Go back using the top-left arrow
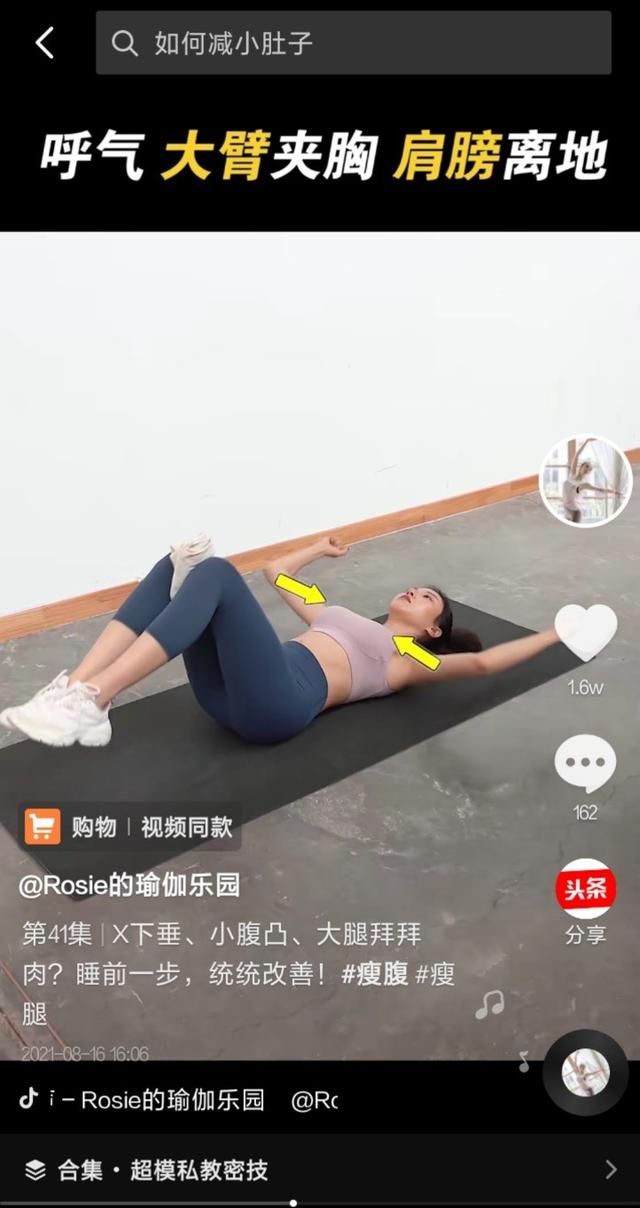640x1208 pixels. point(45,43)
